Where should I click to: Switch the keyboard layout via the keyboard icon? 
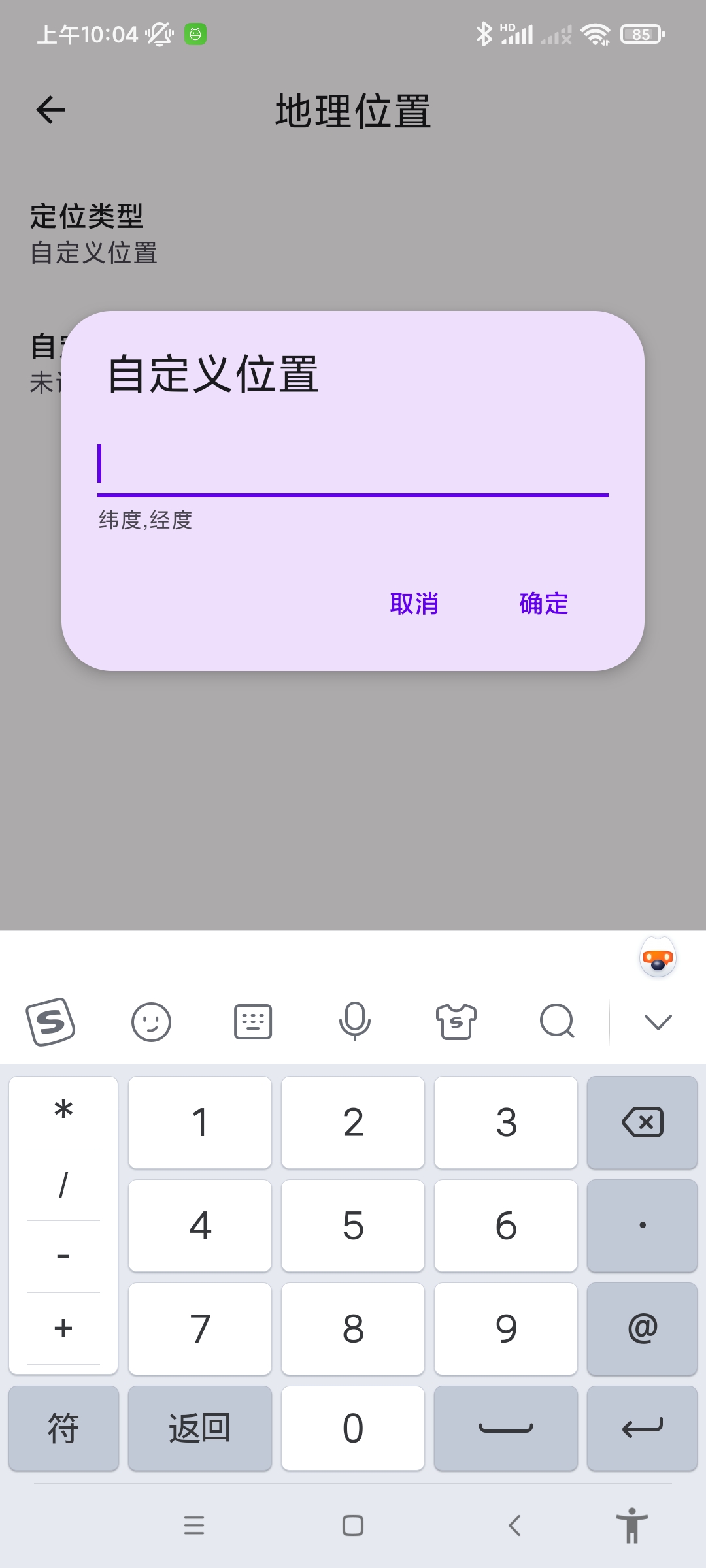[x=253, y=1022]
